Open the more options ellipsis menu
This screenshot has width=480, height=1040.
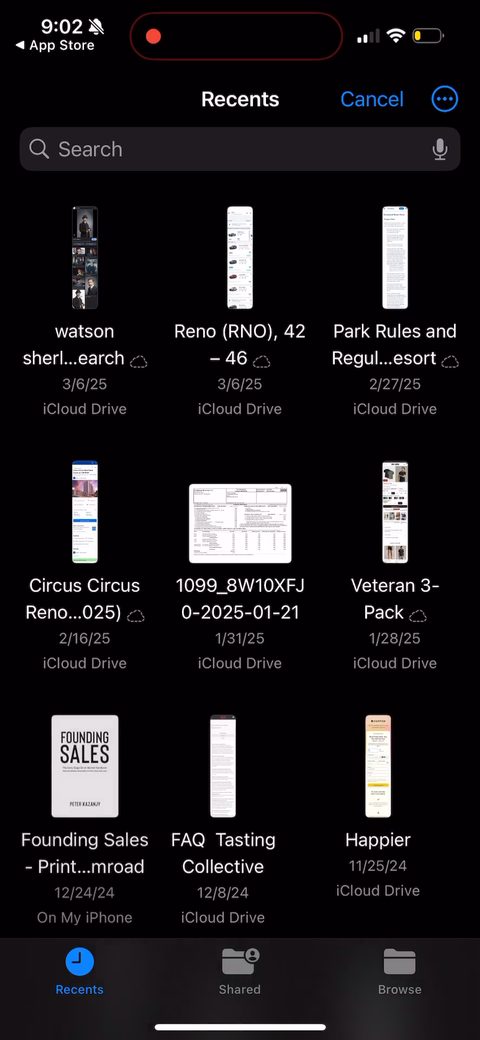click(x=444, y=99)
